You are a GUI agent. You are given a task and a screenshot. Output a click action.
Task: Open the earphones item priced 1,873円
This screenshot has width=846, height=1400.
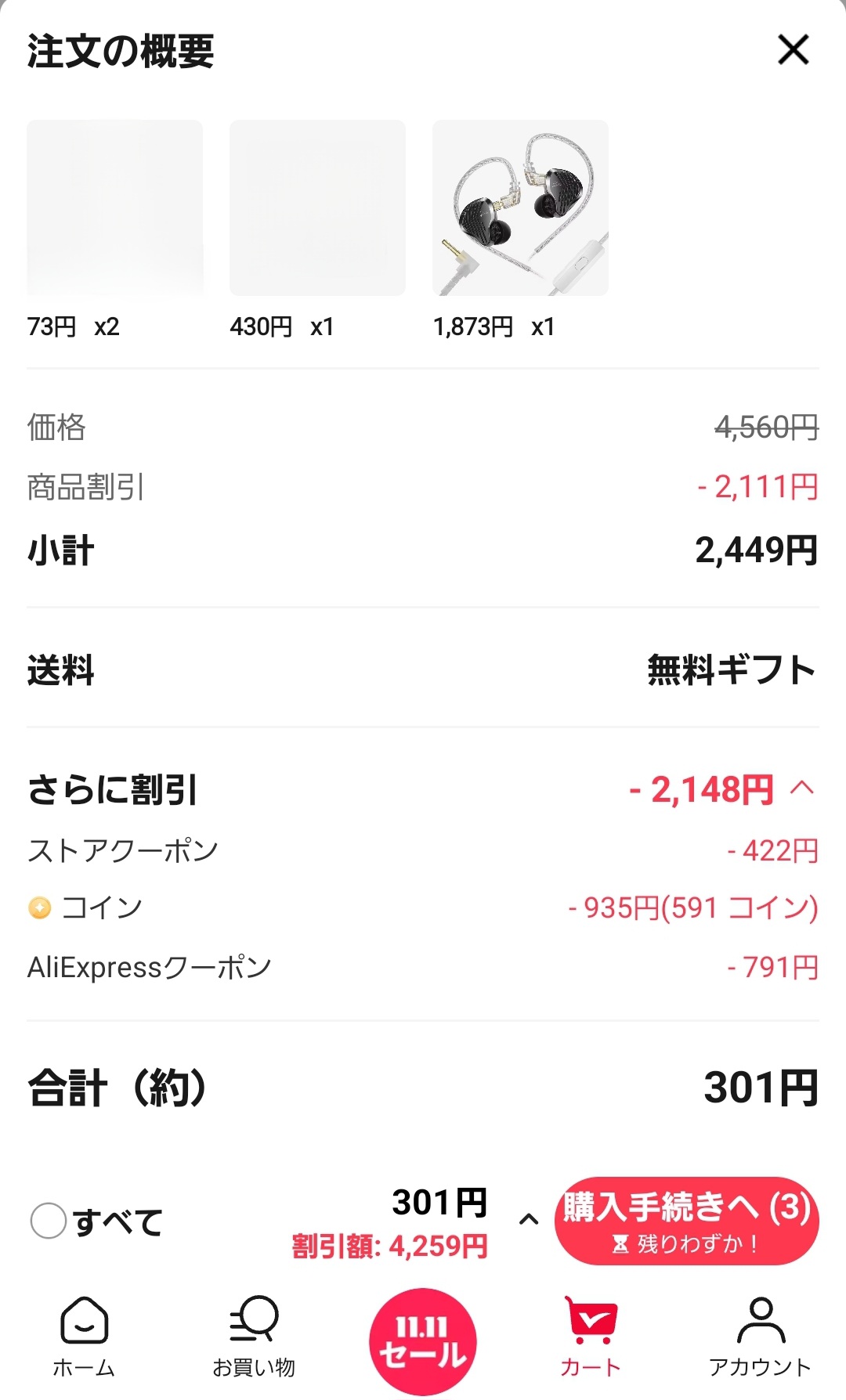tap(520, 208)
